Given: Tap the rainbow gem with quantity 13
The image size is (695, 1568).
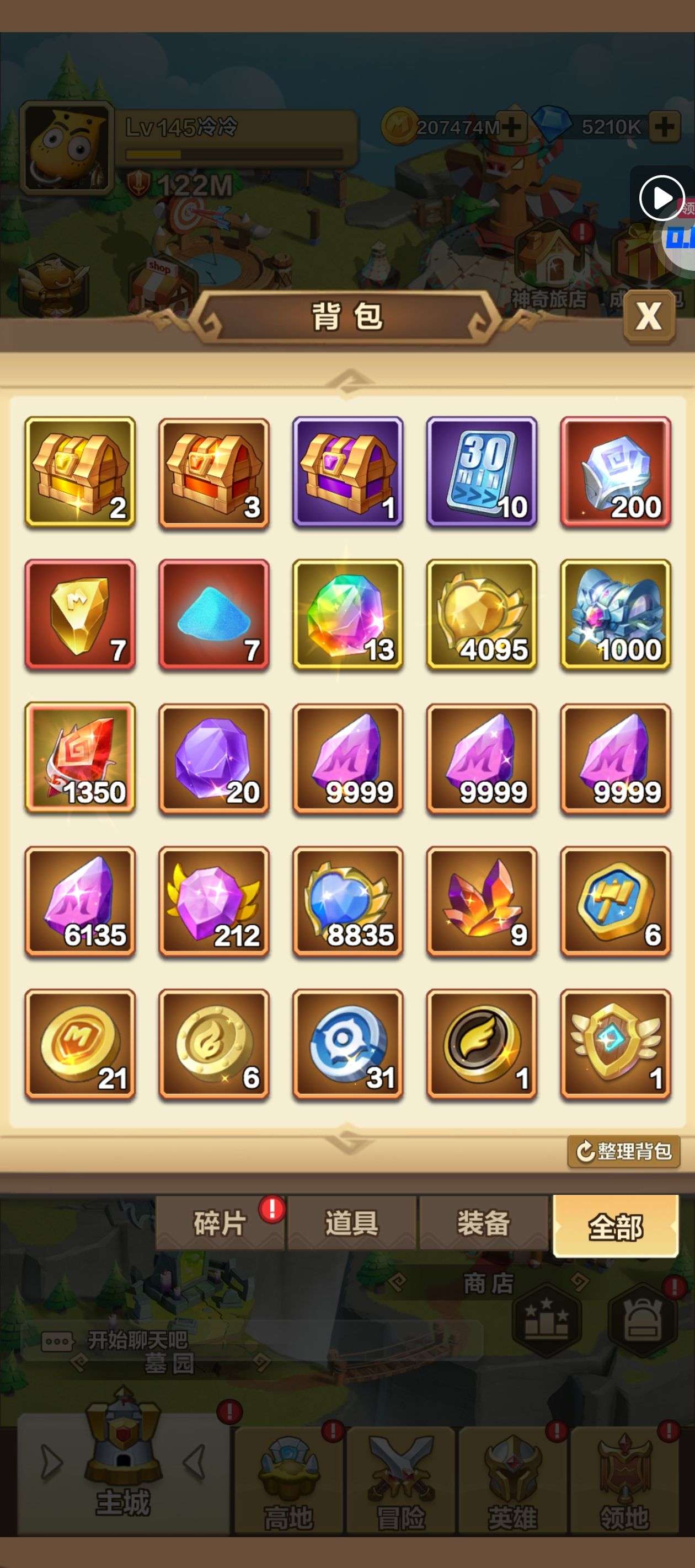Looking at the screenshot, I should [348, 615].
